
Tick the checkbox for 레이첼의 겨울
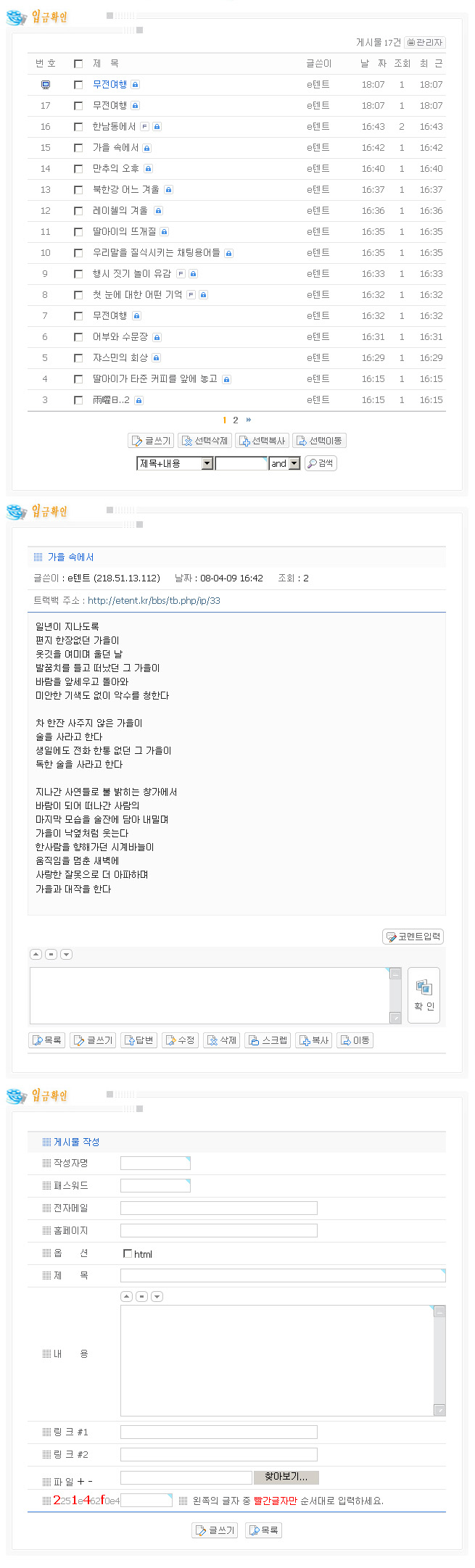[78, 211]
